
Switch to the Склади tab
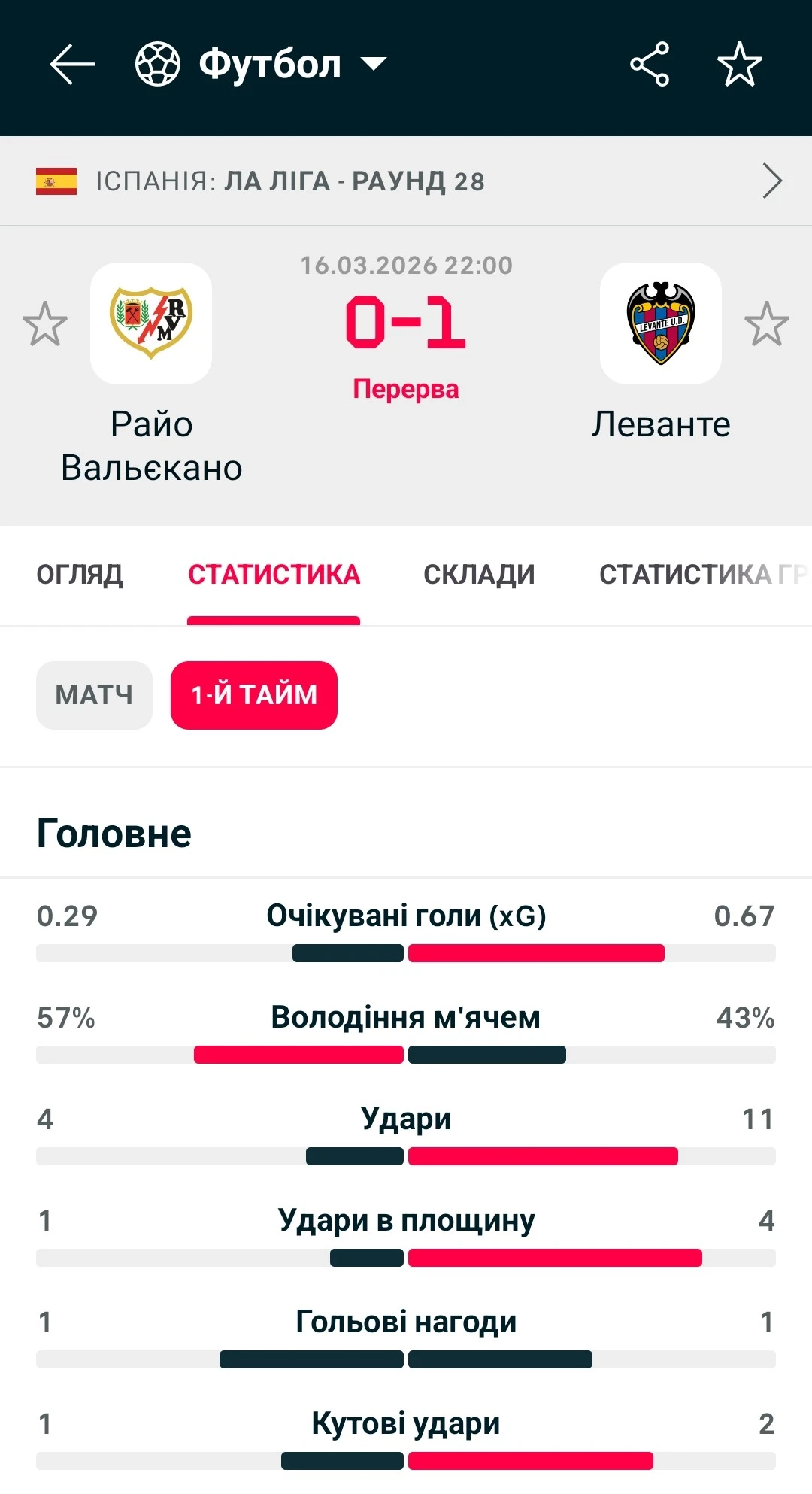point(479,575)
